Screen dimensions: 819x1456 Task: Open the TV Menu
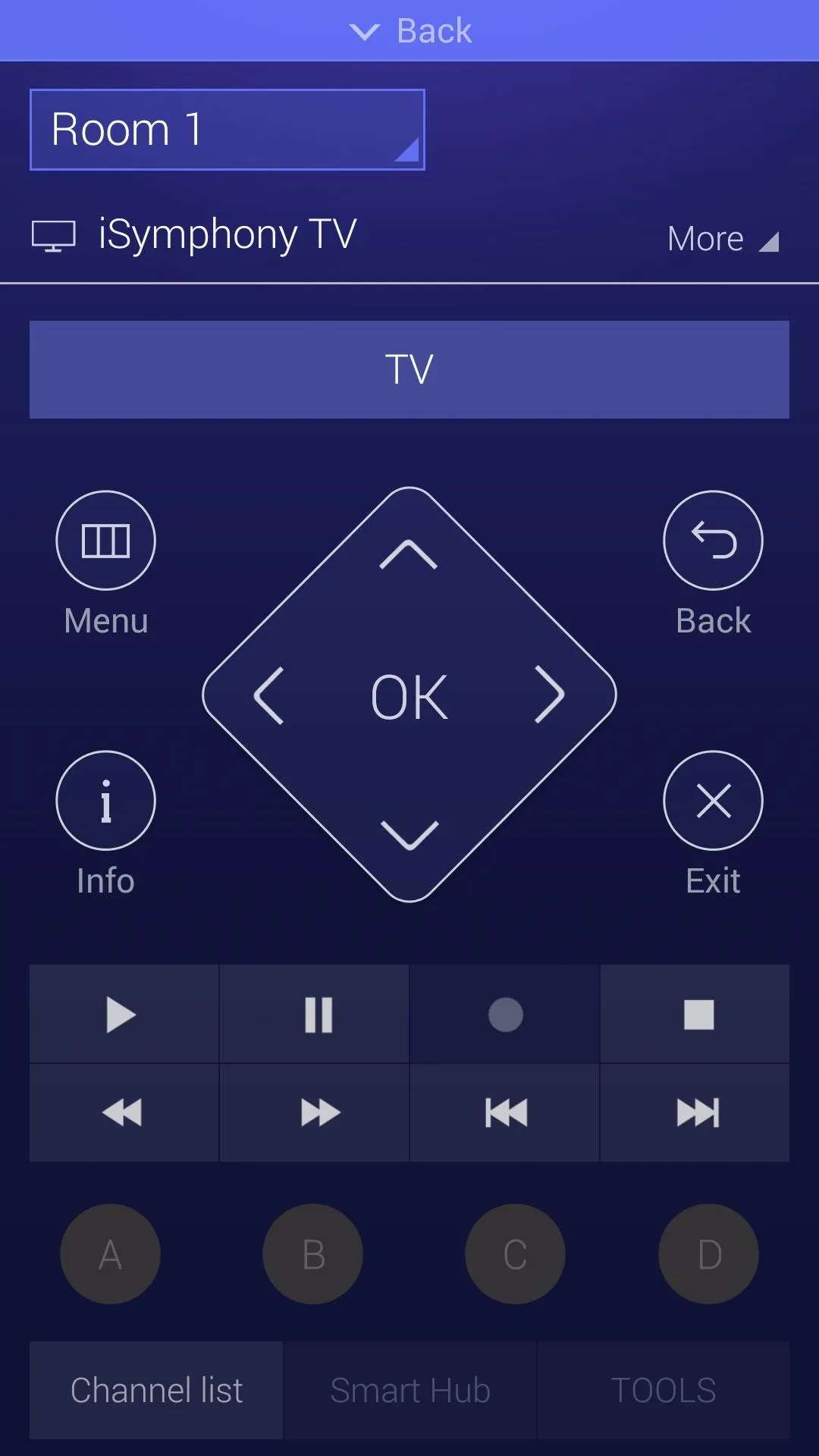(105, 541)
